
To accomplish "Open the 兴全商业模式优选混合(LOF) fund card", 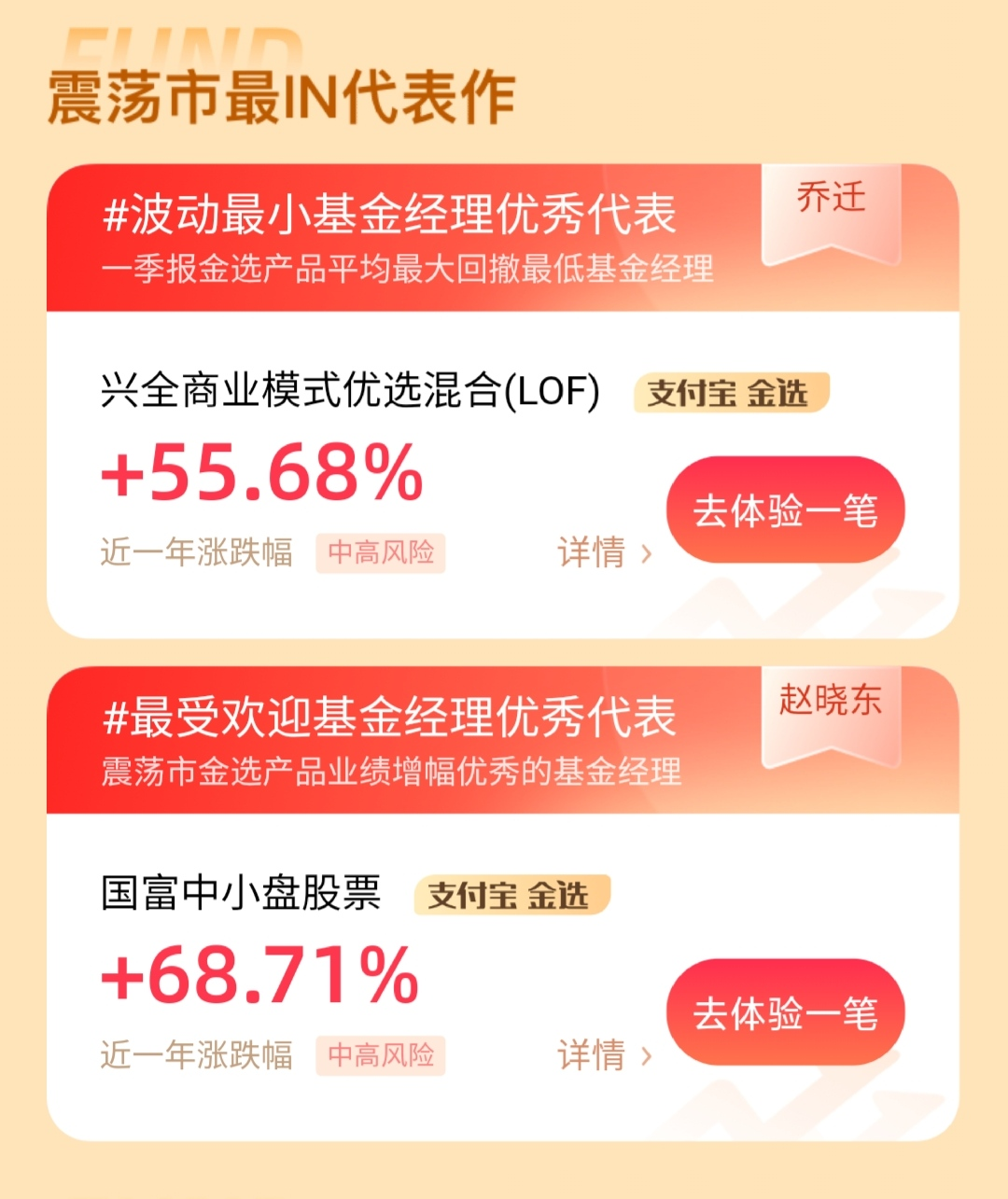I will pyautogui.click(x=350, y=391).
